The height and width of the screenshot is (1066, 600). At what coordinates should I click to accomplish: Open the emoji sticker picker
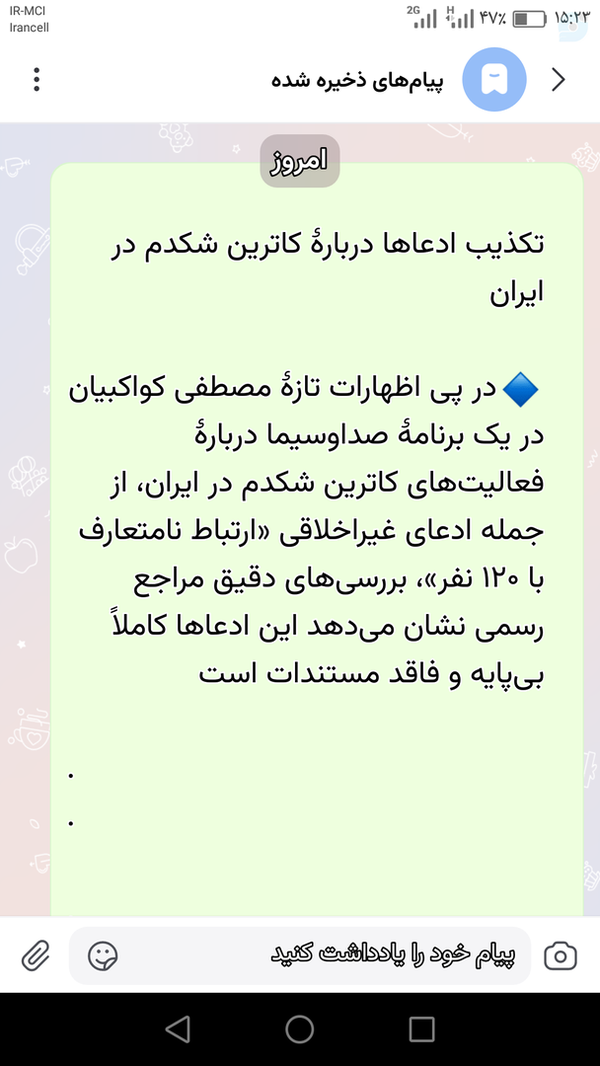click(102, 956)
